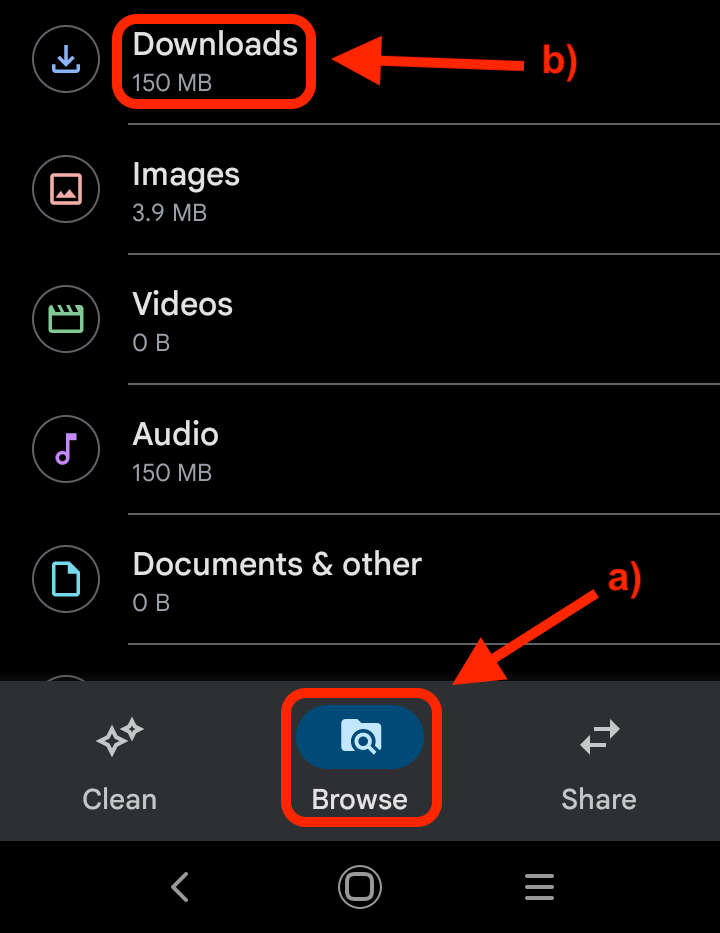Open the Downloads category
Screen dimensions: 720x933
click(215, 60)
